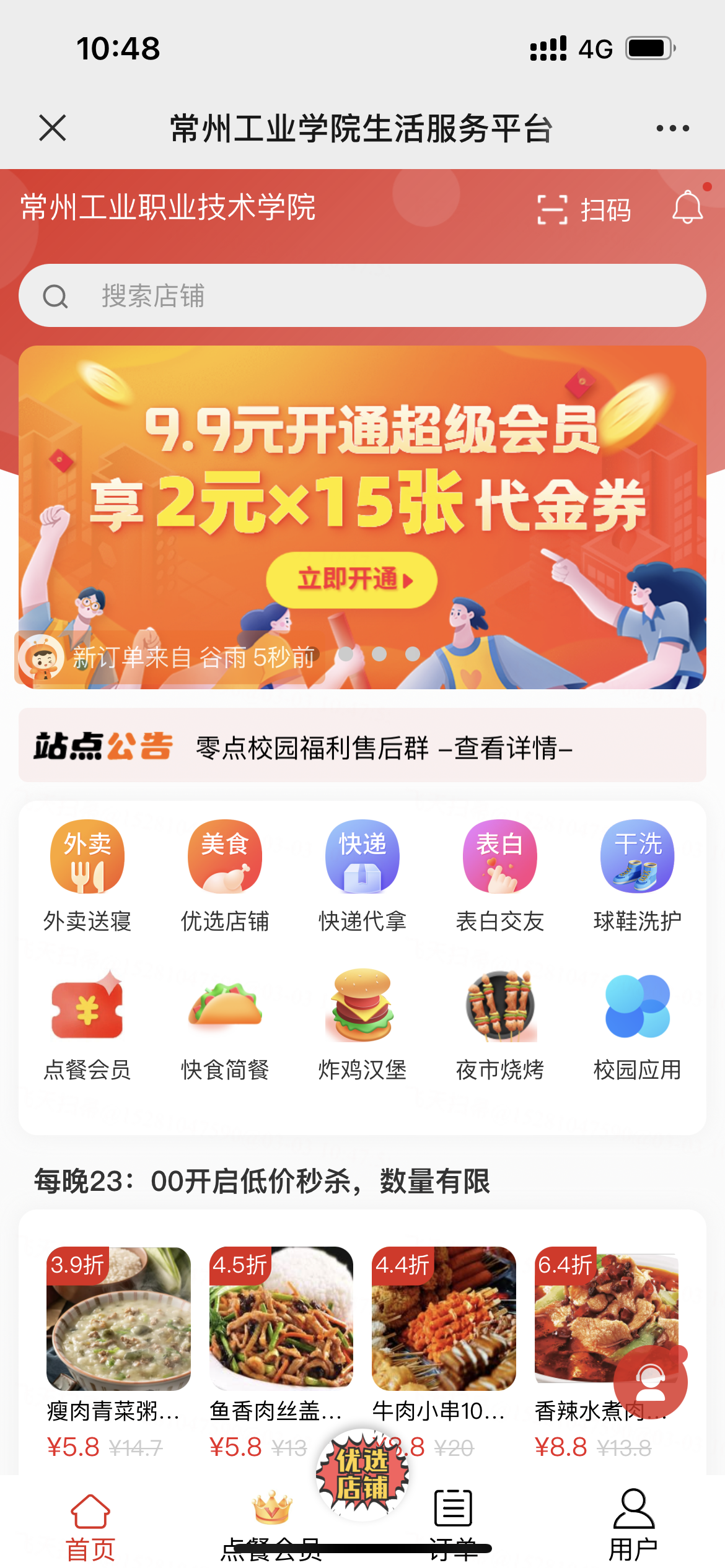Open the notifications bell
Viewport: 725px width, 1568px height.
pos(687,207)
